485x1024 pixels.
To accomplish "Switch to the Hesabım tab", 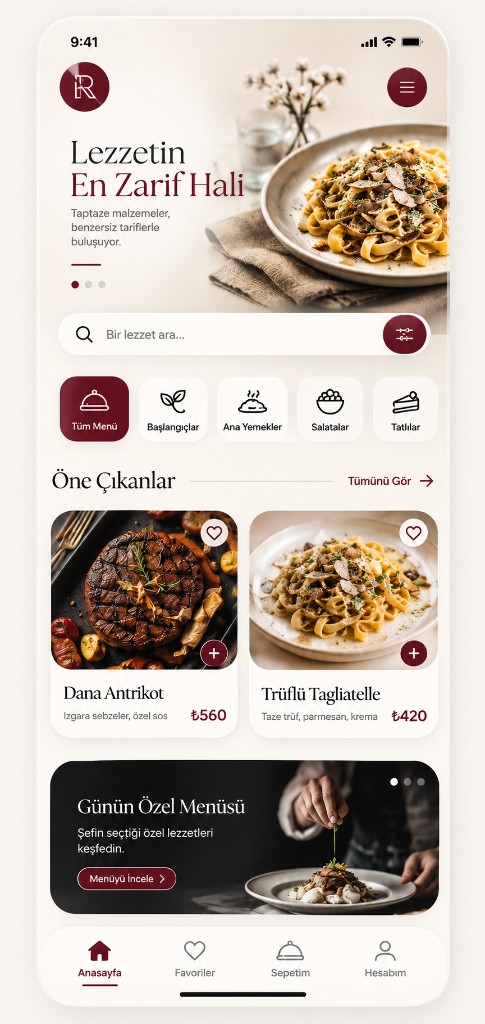I will pos(385,959).
